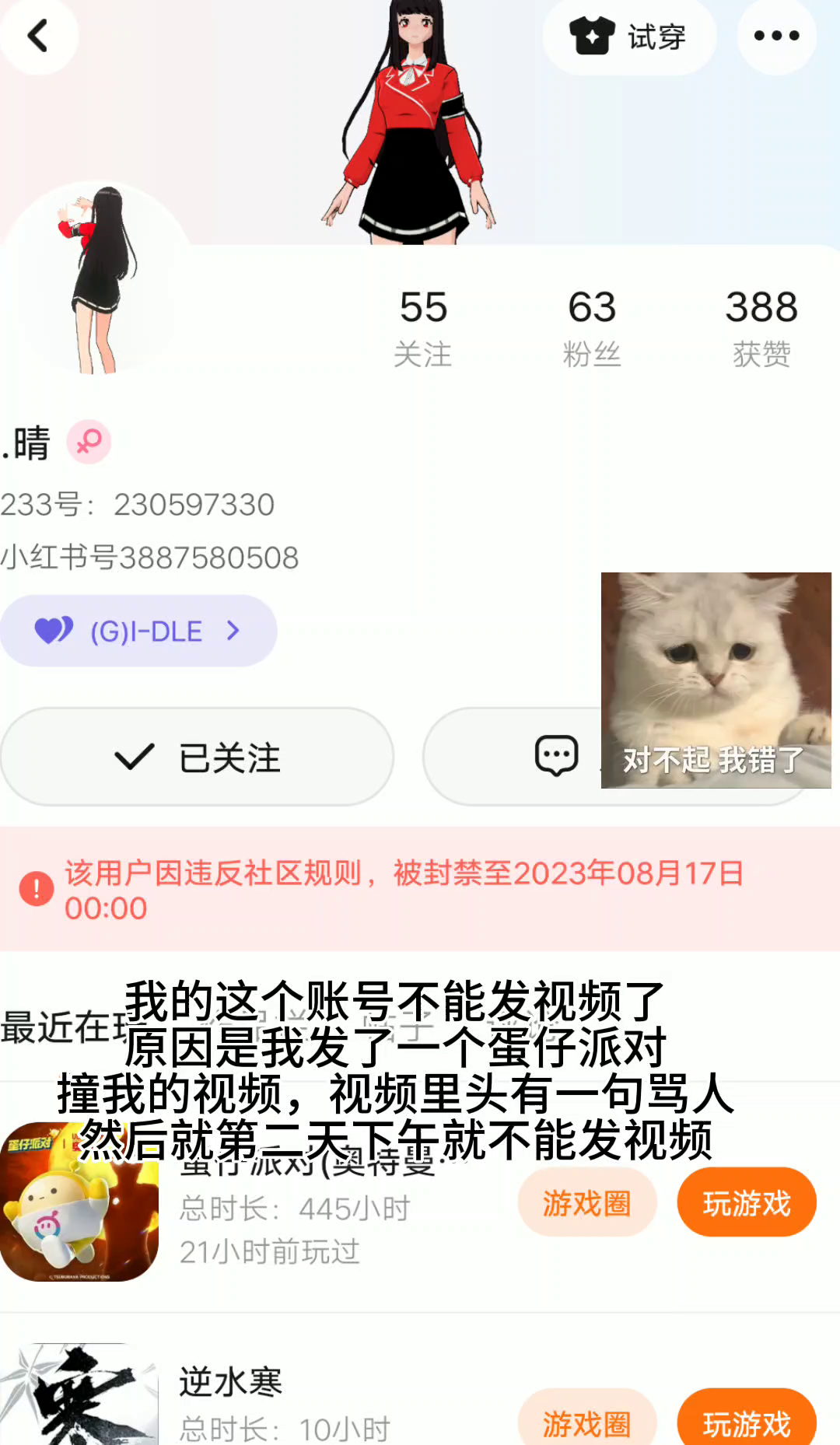Viewport: 840px width, 1445px height.
Task: Open 游戏圈 for 蛋仔派对
Action: [586, 1202]
